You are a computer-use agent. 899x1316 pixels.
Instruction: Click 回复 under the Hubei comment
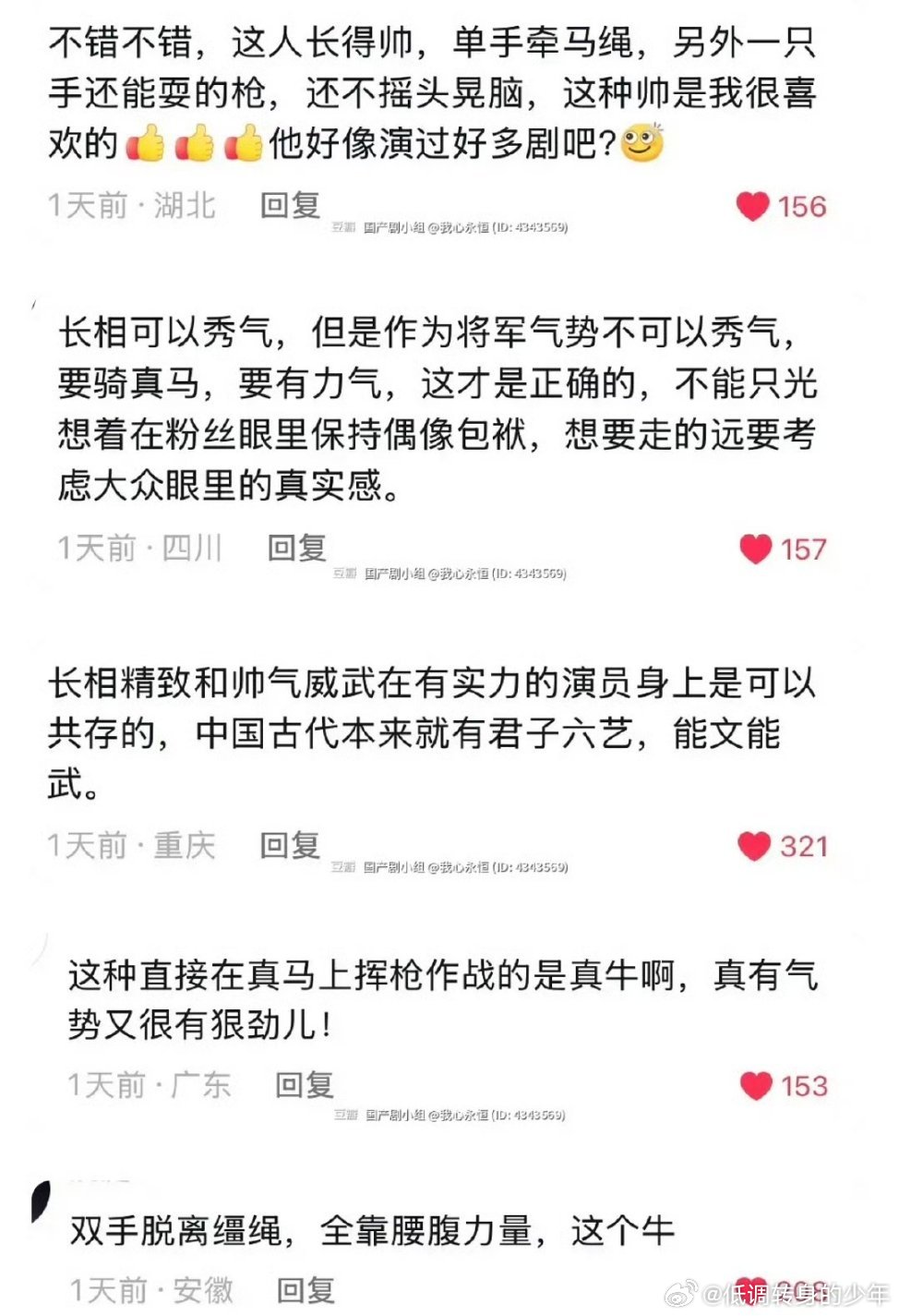click(x=291, y=204)
